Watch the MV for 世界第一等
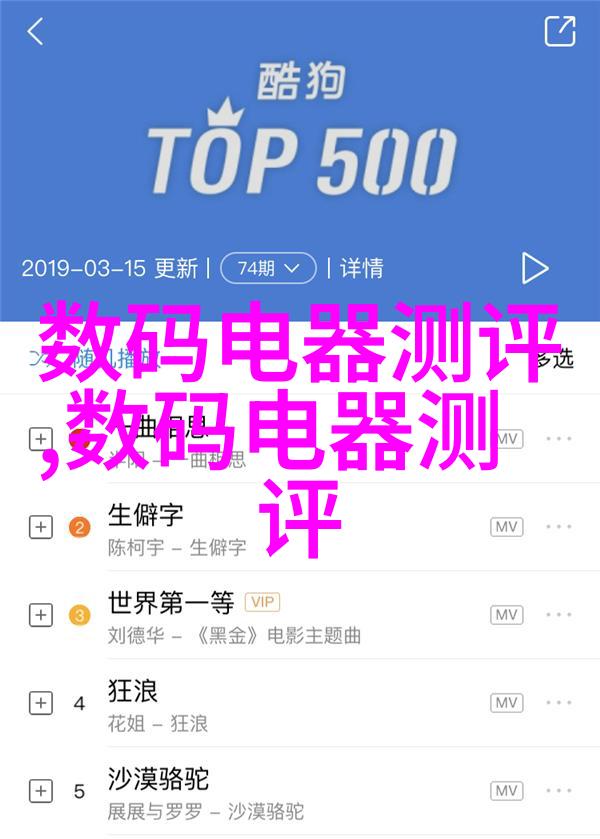The height and width of the screenshot is (839, 600). [507, 616]
